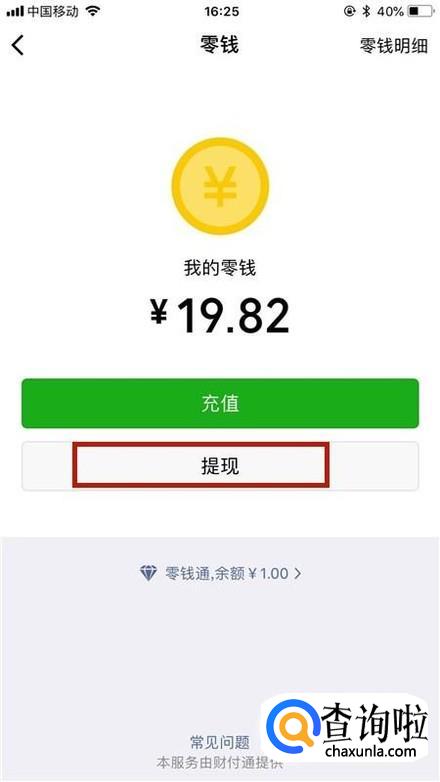Open 零钱通 balance ¥1.00 entry

pos(220,573)
